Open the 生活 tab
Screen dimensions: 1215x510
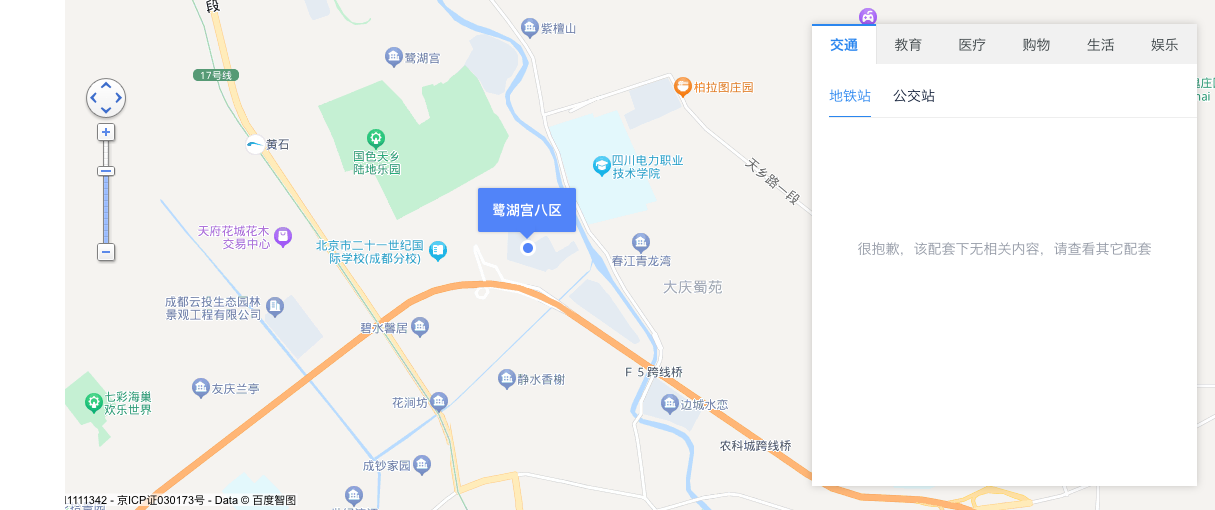(x=1100, y=45)
